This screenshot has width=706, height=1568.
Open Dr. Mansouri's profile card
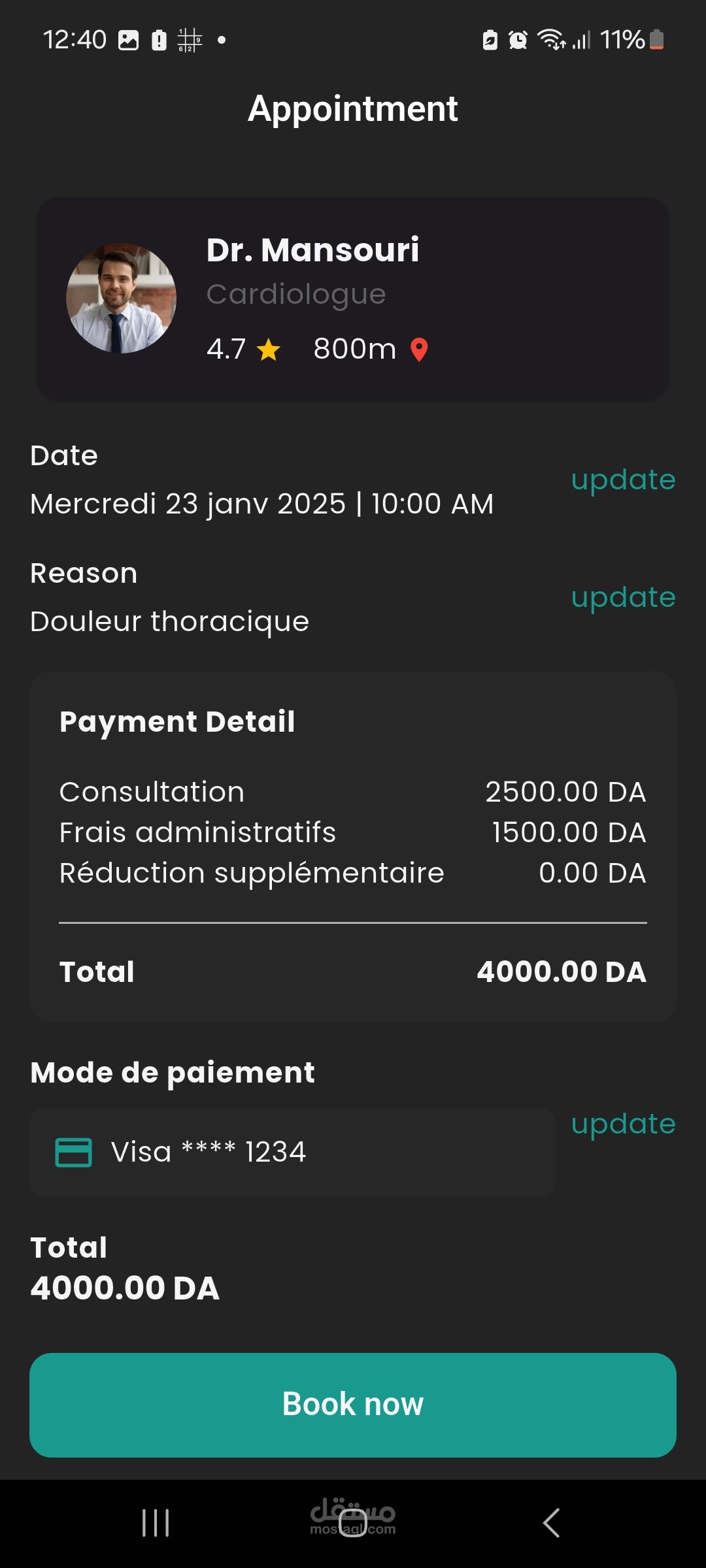click(353, 298)
